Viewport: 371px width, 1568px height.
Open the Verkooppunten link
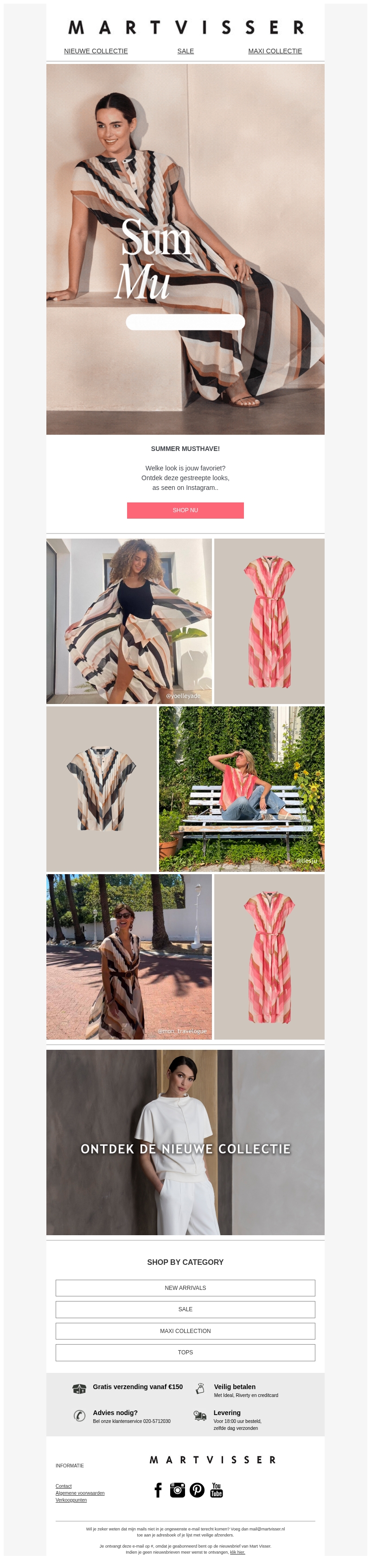click(71, 1500)
